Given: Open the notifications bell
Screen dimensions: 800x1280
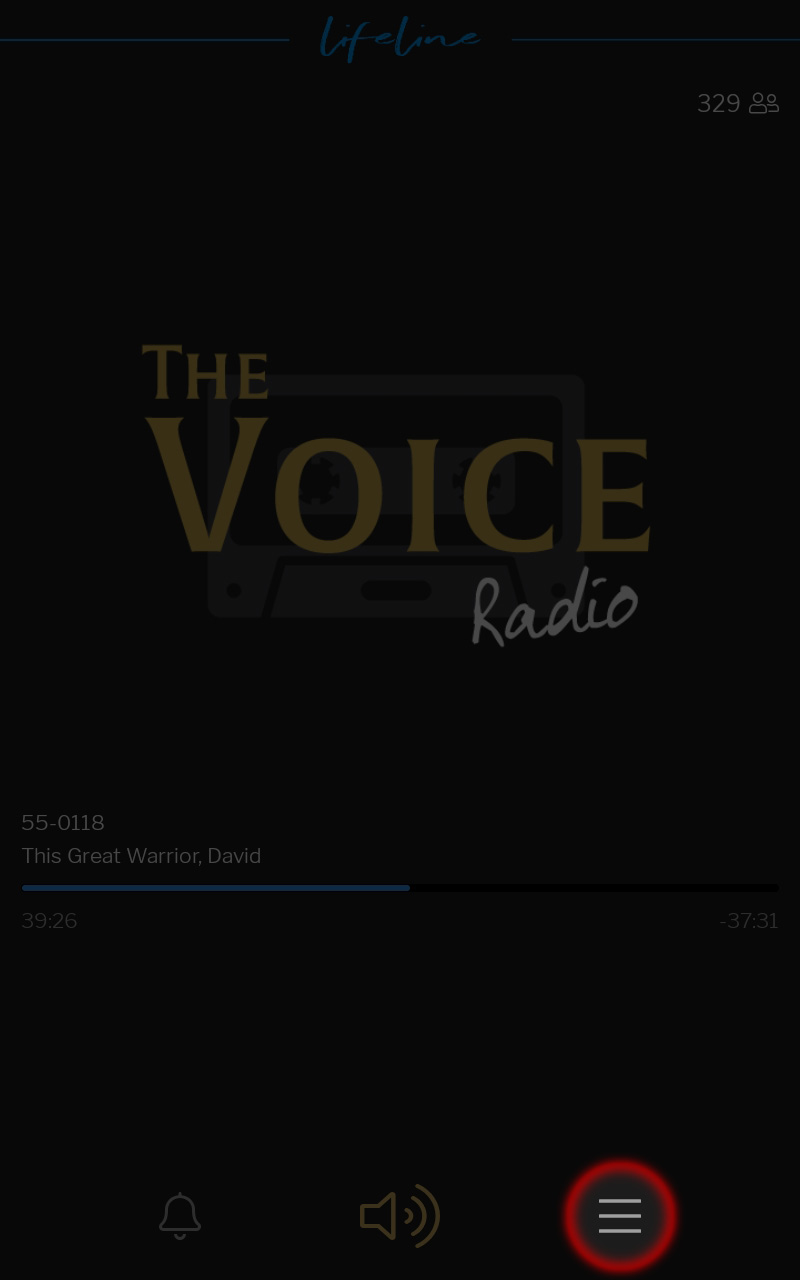Looking at the screenshot, I should (x=180, y=1216).
